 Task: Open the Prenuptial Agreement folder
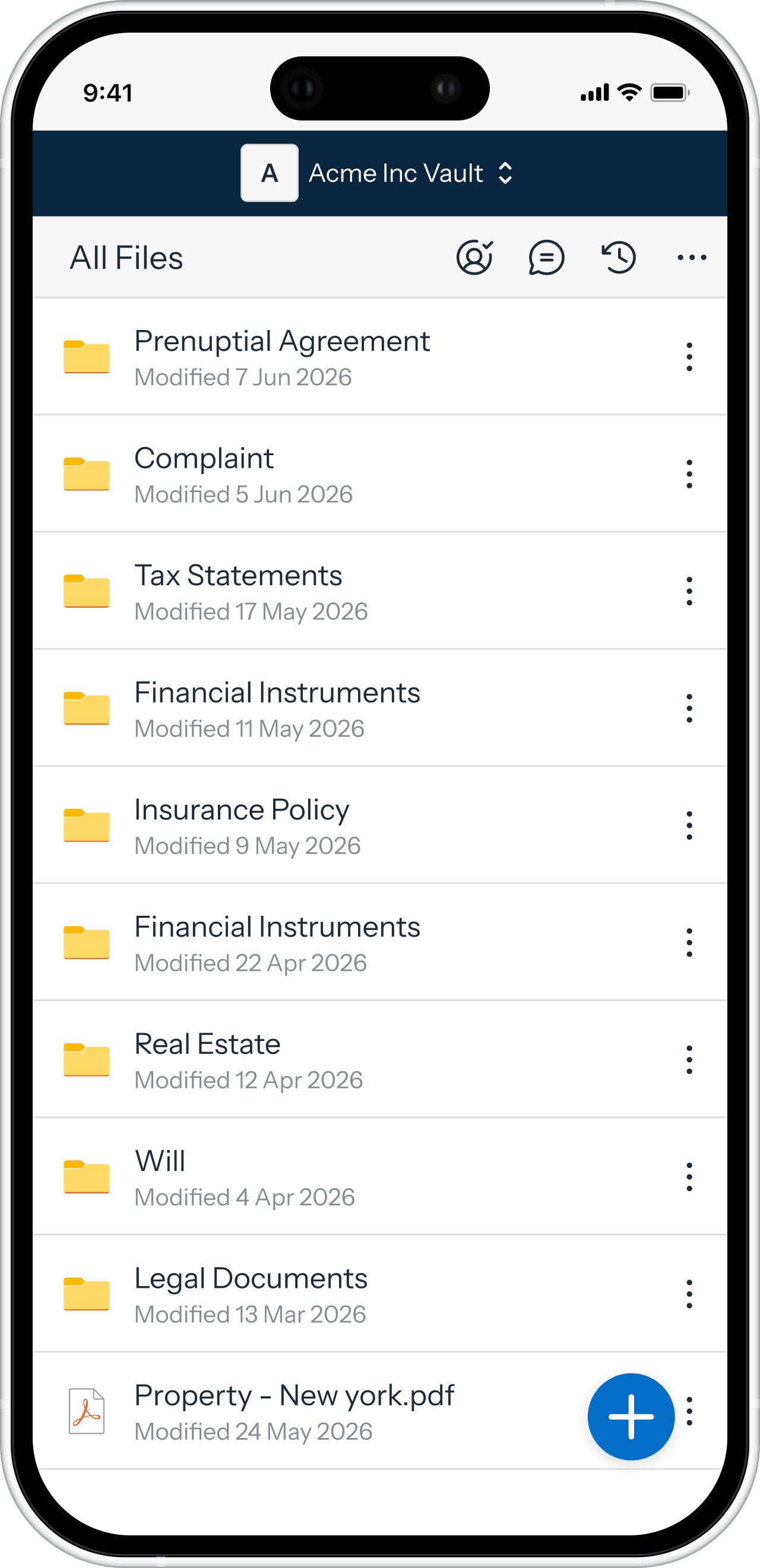coord(380,357)
